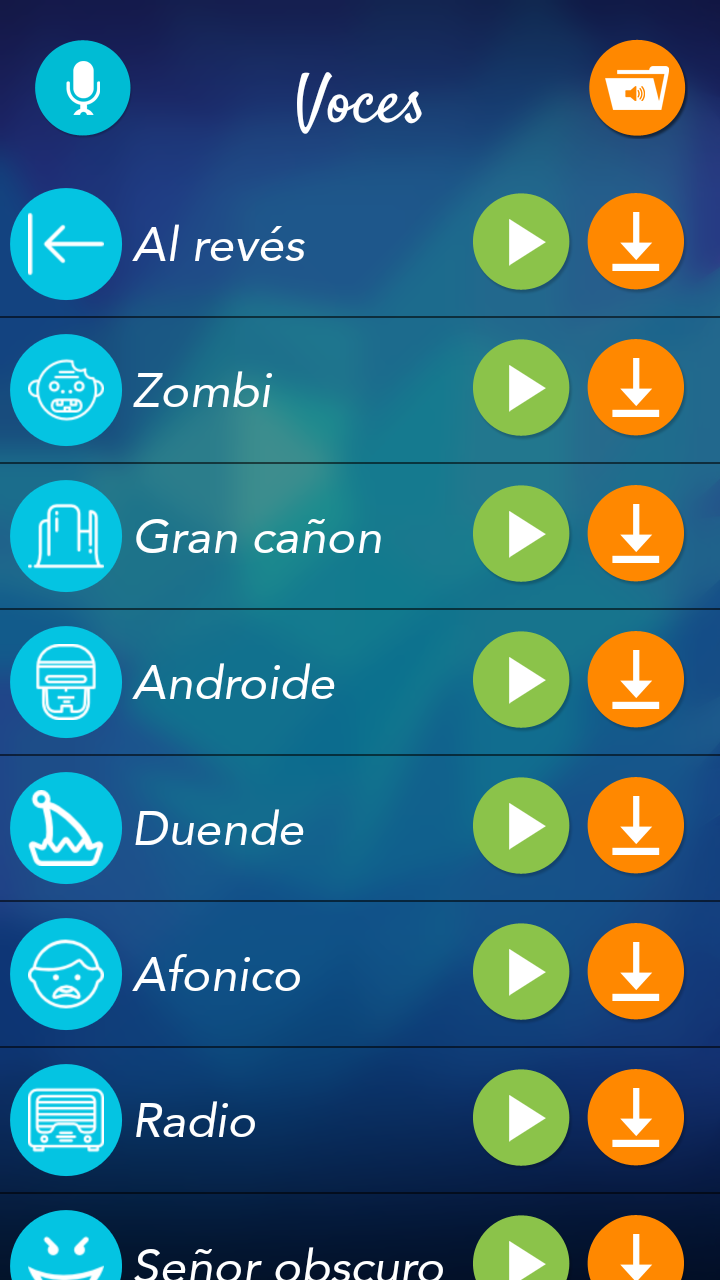This screenshot has height=1280, width=720.
Task: Download the Radio voice effect
Action: click(636, 1118)
